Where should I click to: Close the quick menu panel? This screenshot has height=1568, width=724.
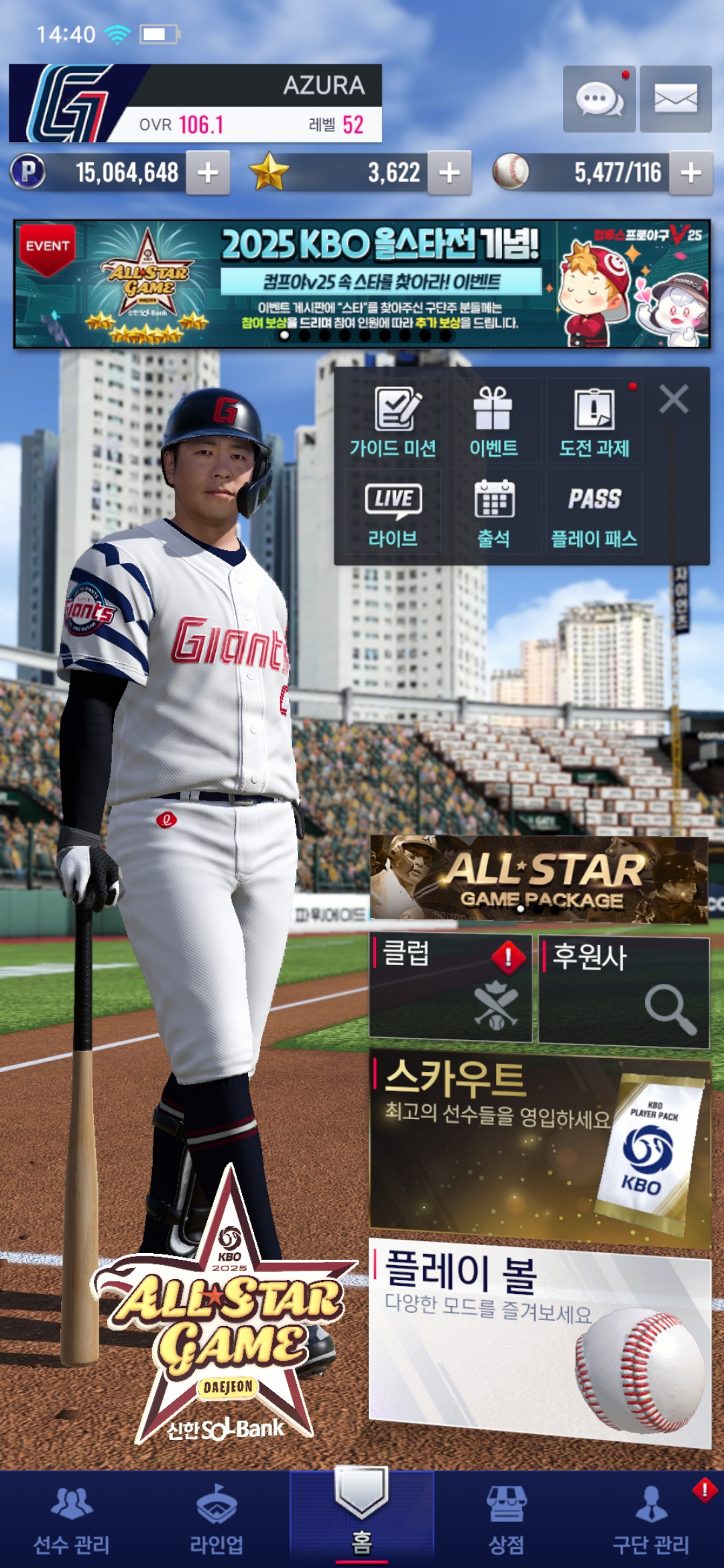click(673, 399)
